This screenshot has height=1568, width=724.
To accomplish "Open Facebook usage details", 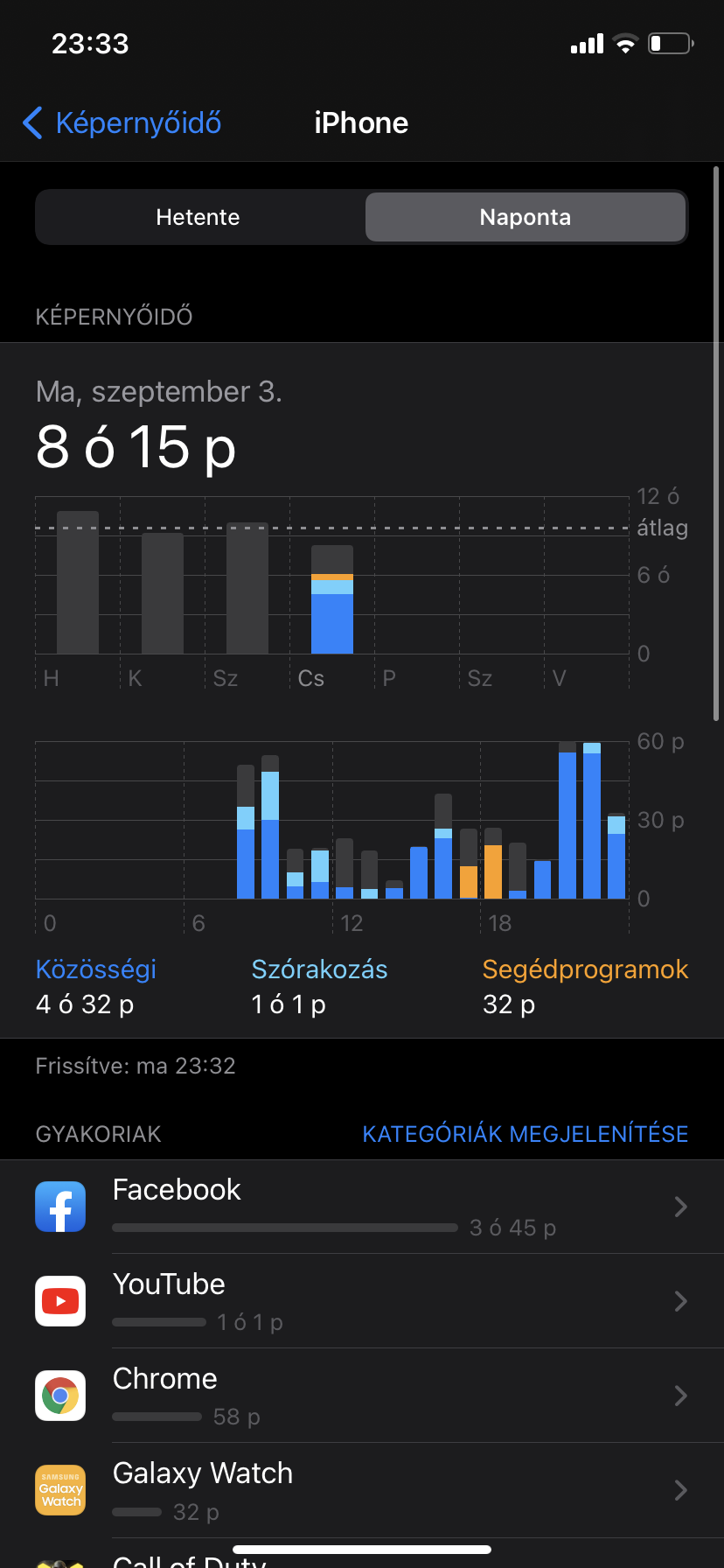I will point(362,1207).
